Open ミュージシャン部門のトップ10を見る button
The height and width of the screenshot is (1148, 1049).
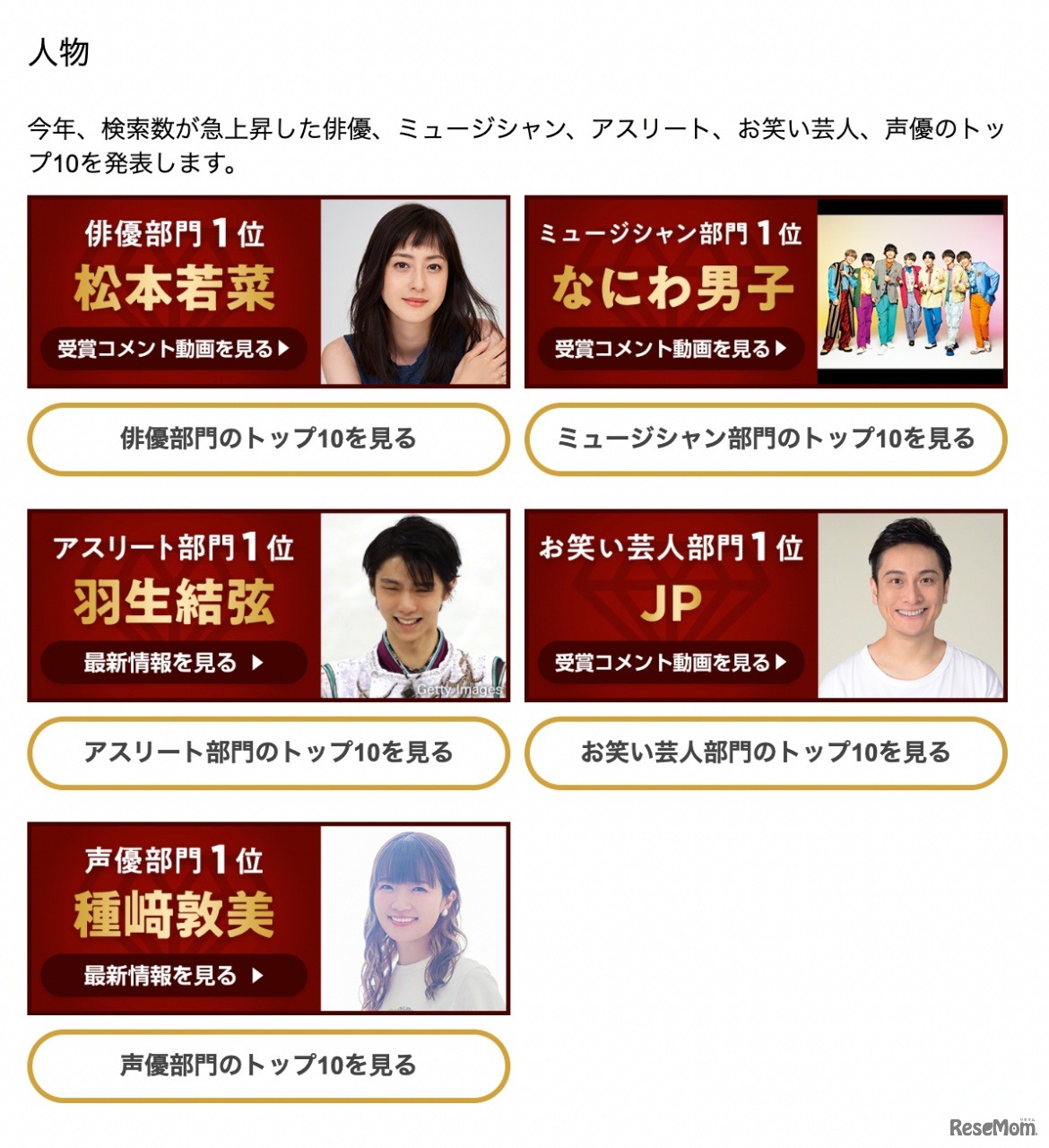click(766, 439)
